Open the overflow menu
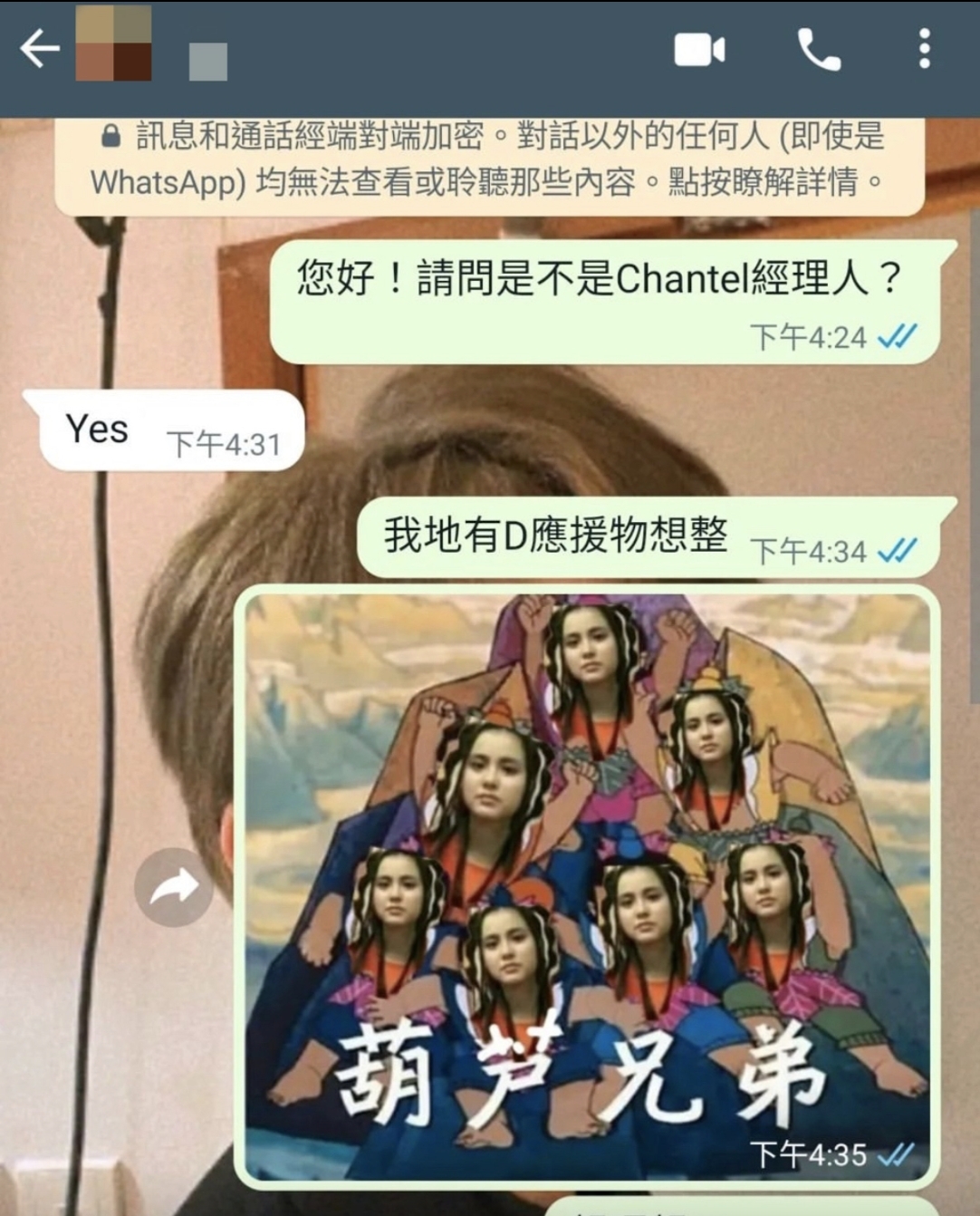Image resolution: width=980 pixels, height=1216 pixels. (924, 49)
